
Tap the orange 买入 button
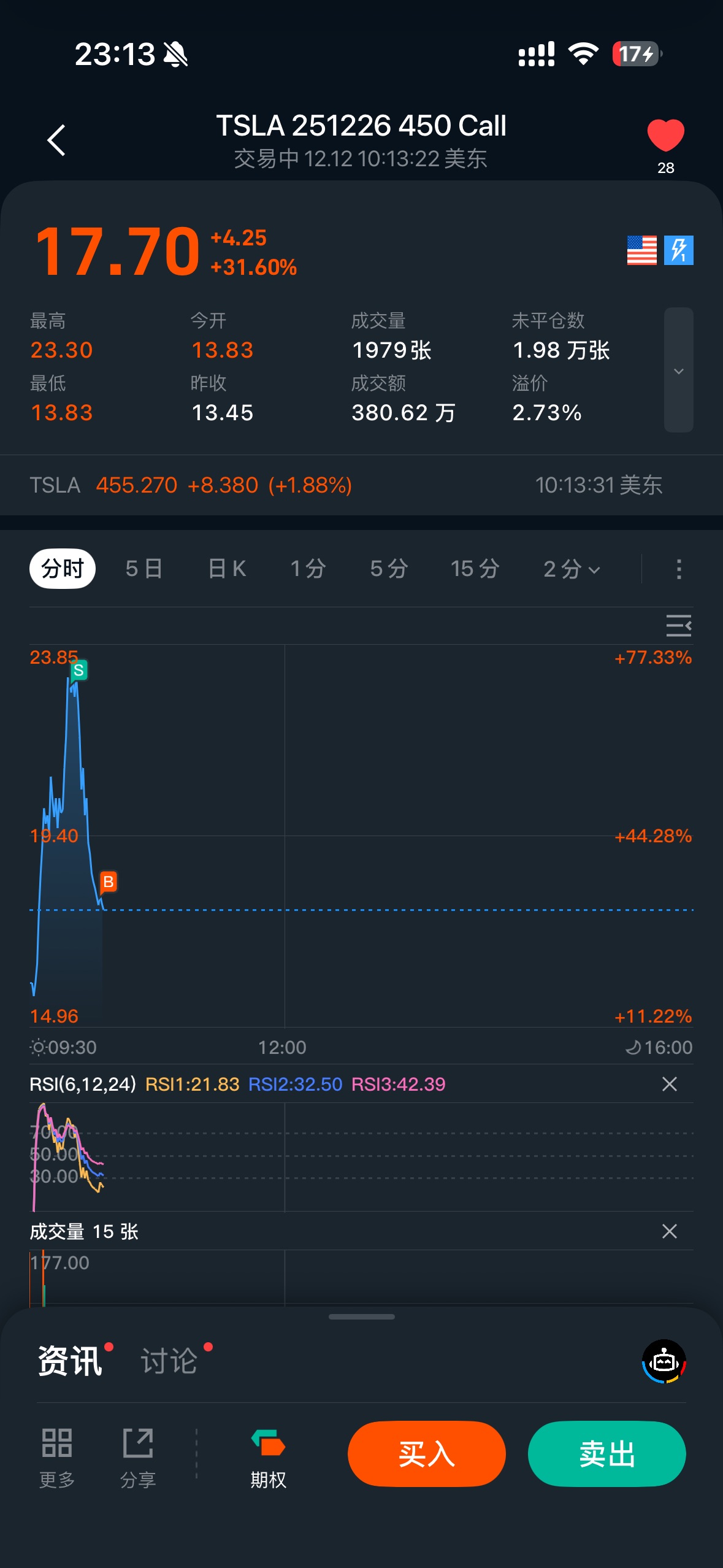click(x=426, y=1454)
